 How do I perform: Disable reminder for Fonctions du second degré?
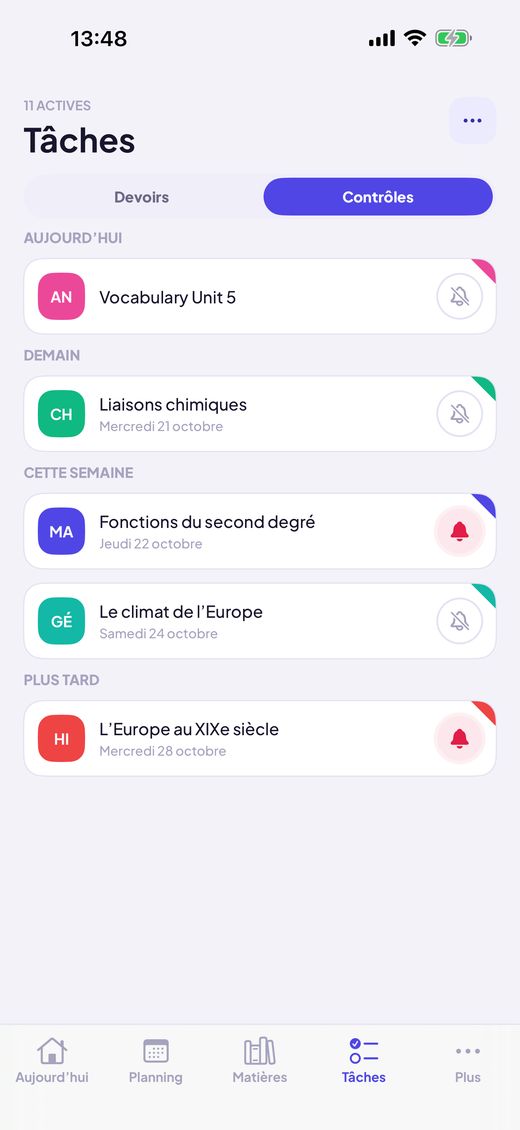click(x=460, y=531)
